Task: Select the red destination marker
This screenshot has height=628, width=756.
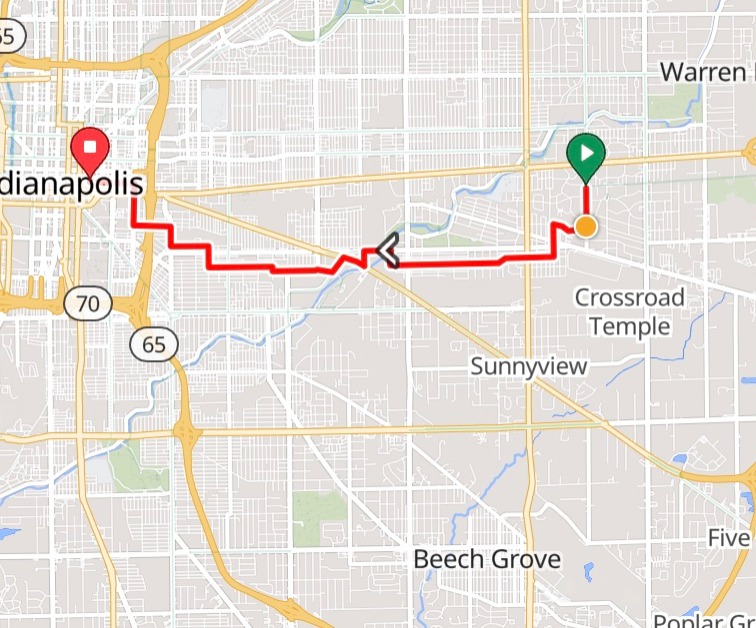Action: 91,149
